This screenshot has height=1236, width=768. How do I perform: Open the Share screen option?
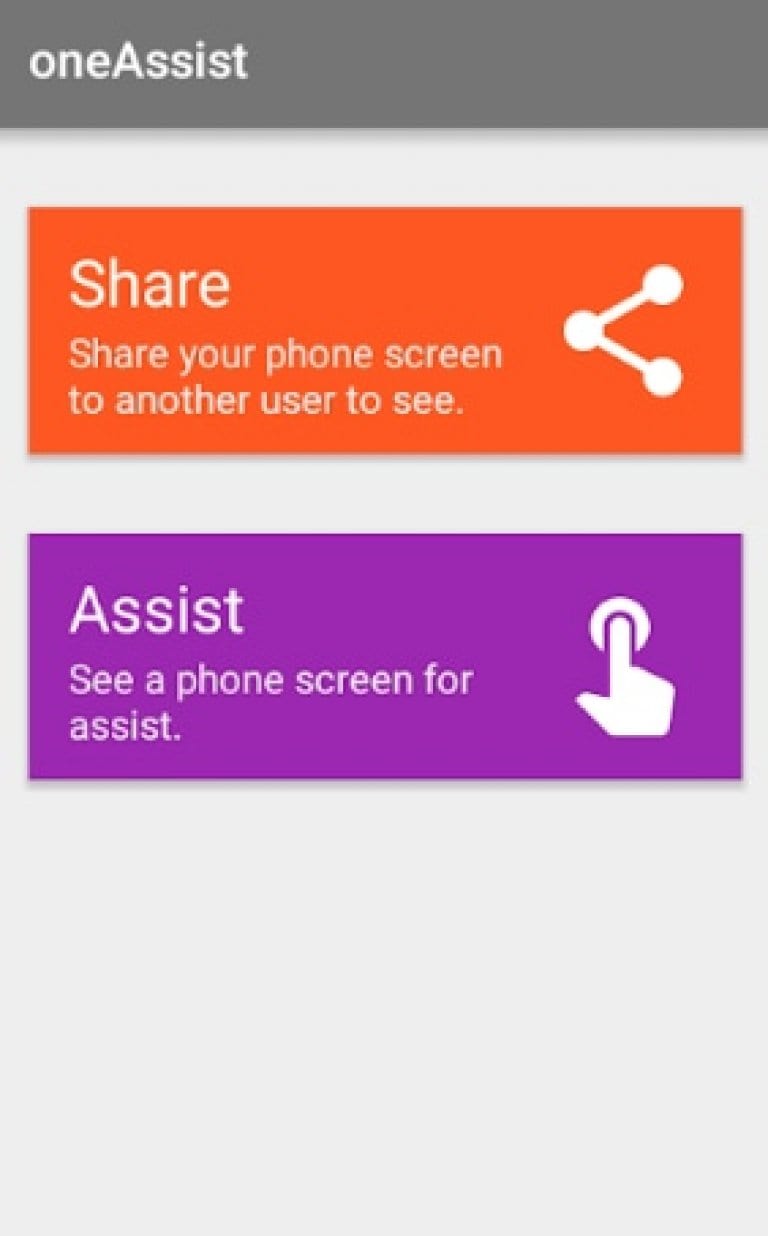[x=384, y=328]
